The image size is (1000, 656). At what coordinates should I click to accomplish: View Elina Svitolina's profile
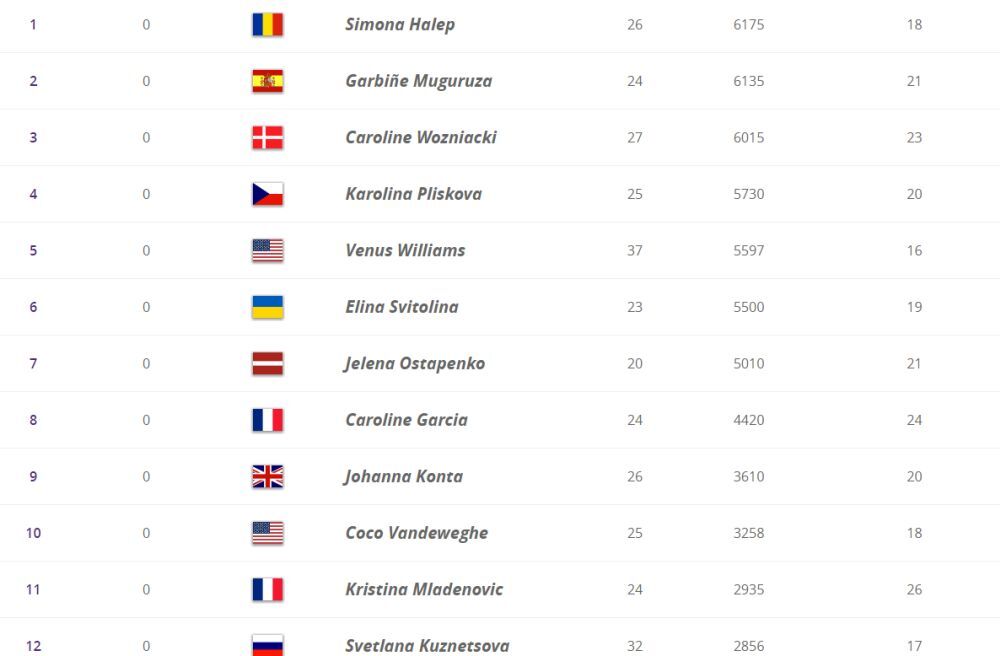tap(401, 307)
